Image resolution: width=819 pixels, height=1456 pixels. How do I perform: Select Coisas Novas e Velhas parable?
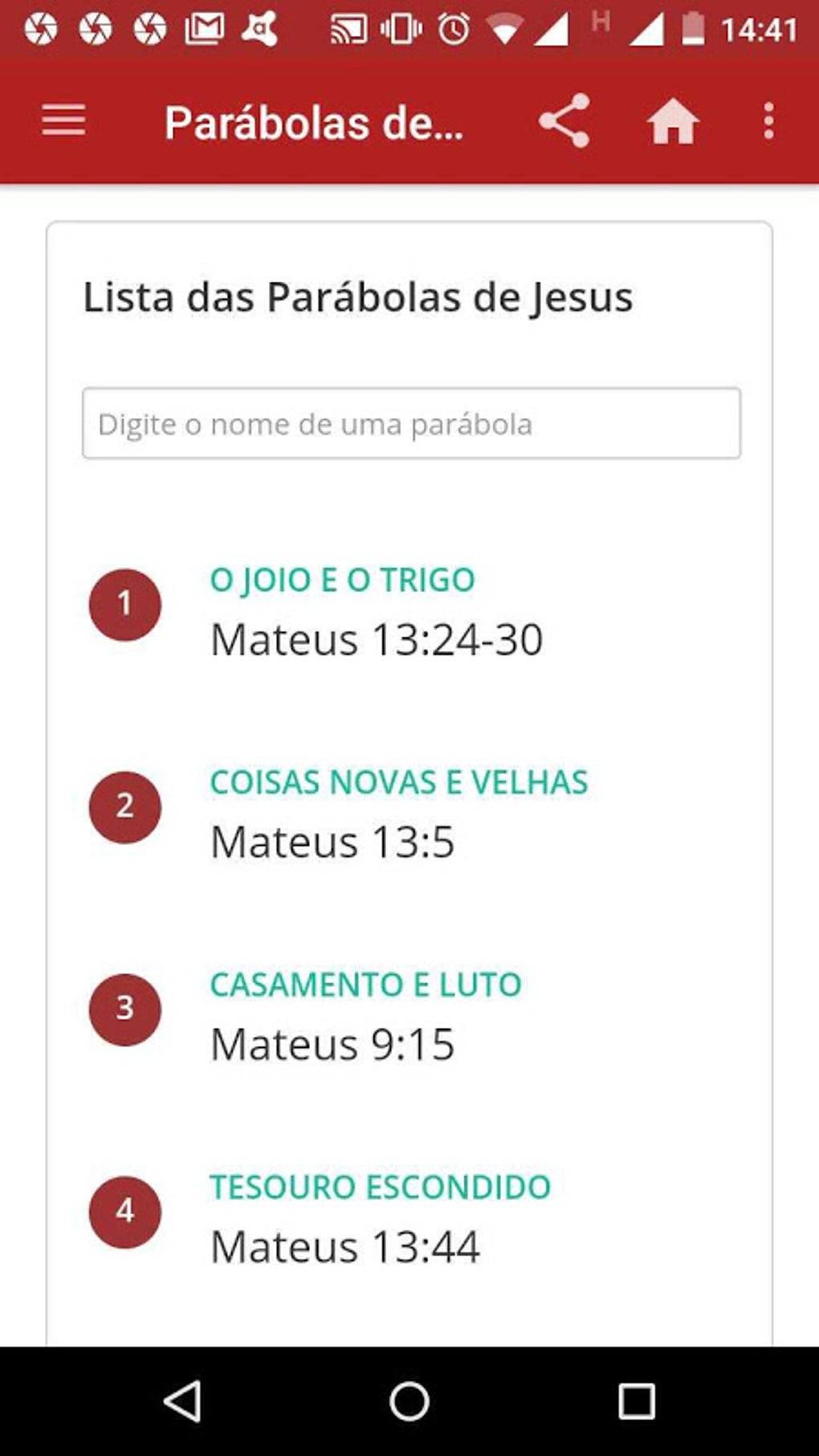point(399,782)
